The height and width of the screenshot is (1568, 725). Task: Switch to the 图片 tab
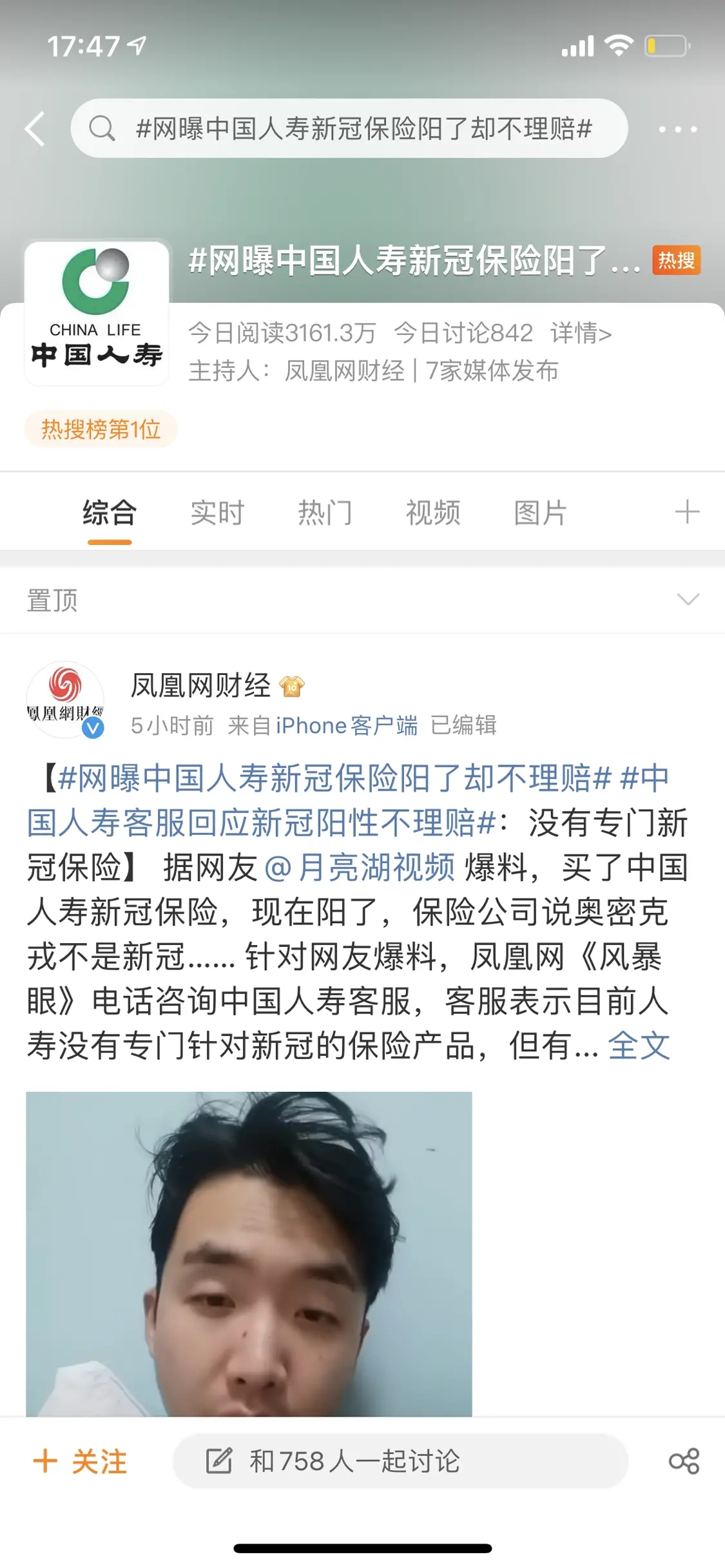coord(540,513)
